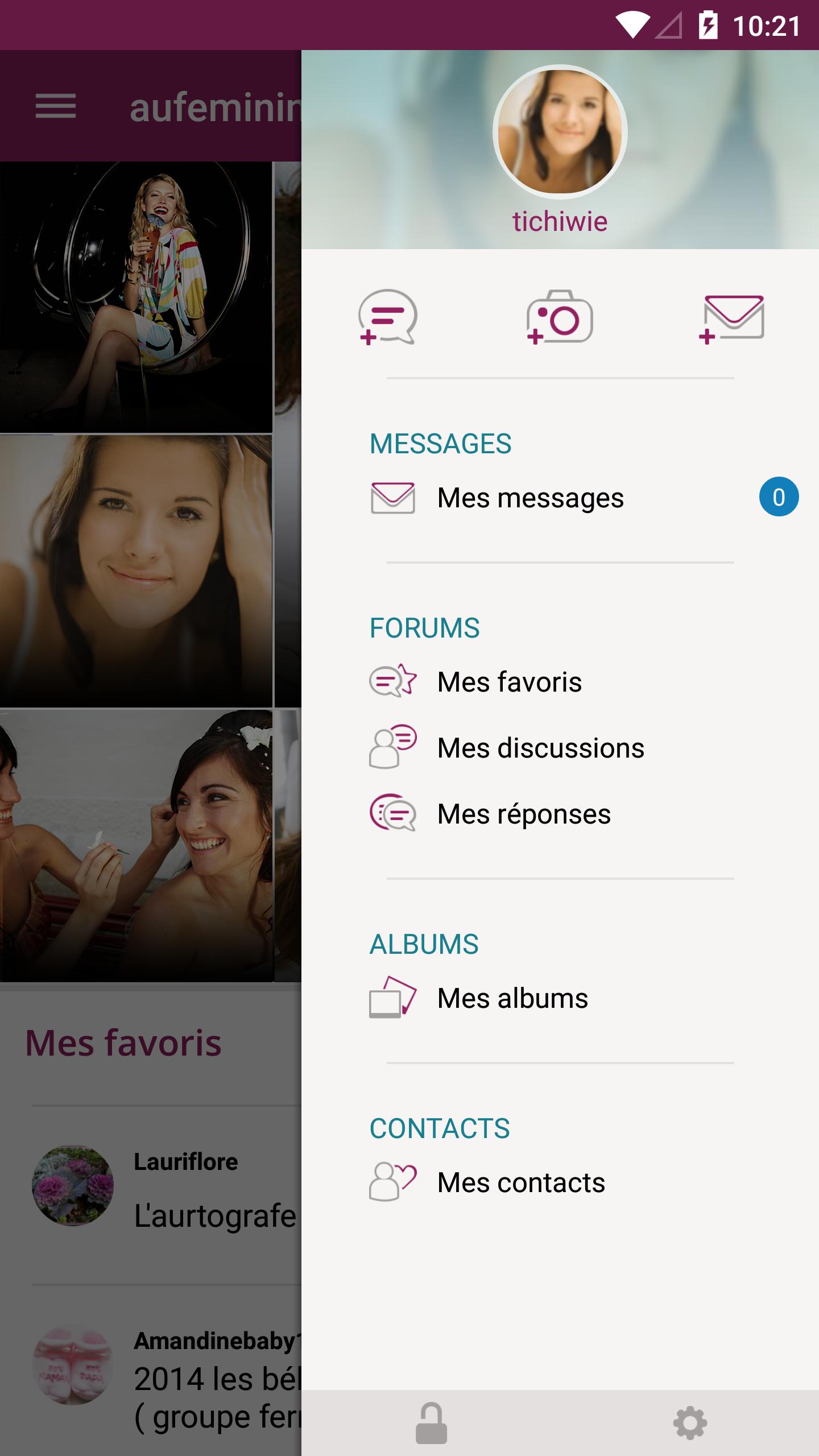Tap Lauriflore's circular avatar image
819x1456 pixels.
[x=73, y=1188]
